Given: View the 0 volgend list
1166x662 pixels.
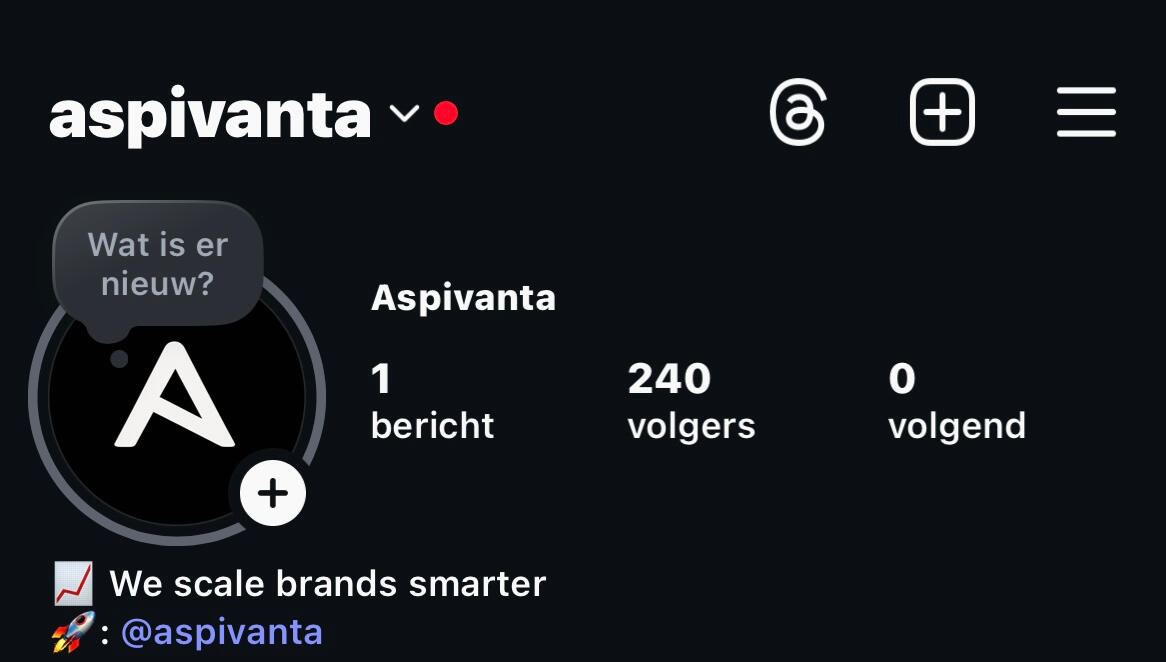Looking at the screenshot, I should [x=956, y=401].
